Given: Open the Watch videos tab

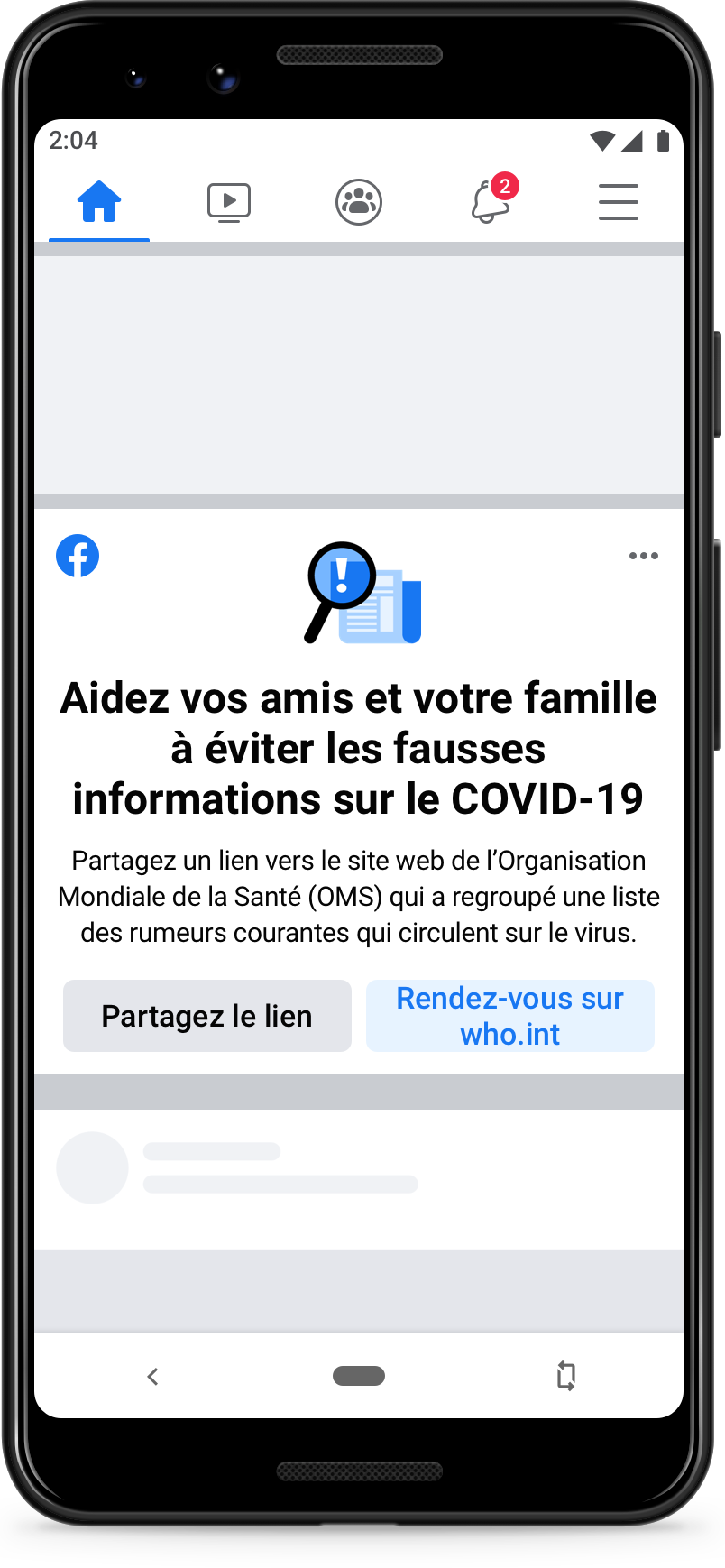Looking at the screenshot, I should tap(229, 202).
